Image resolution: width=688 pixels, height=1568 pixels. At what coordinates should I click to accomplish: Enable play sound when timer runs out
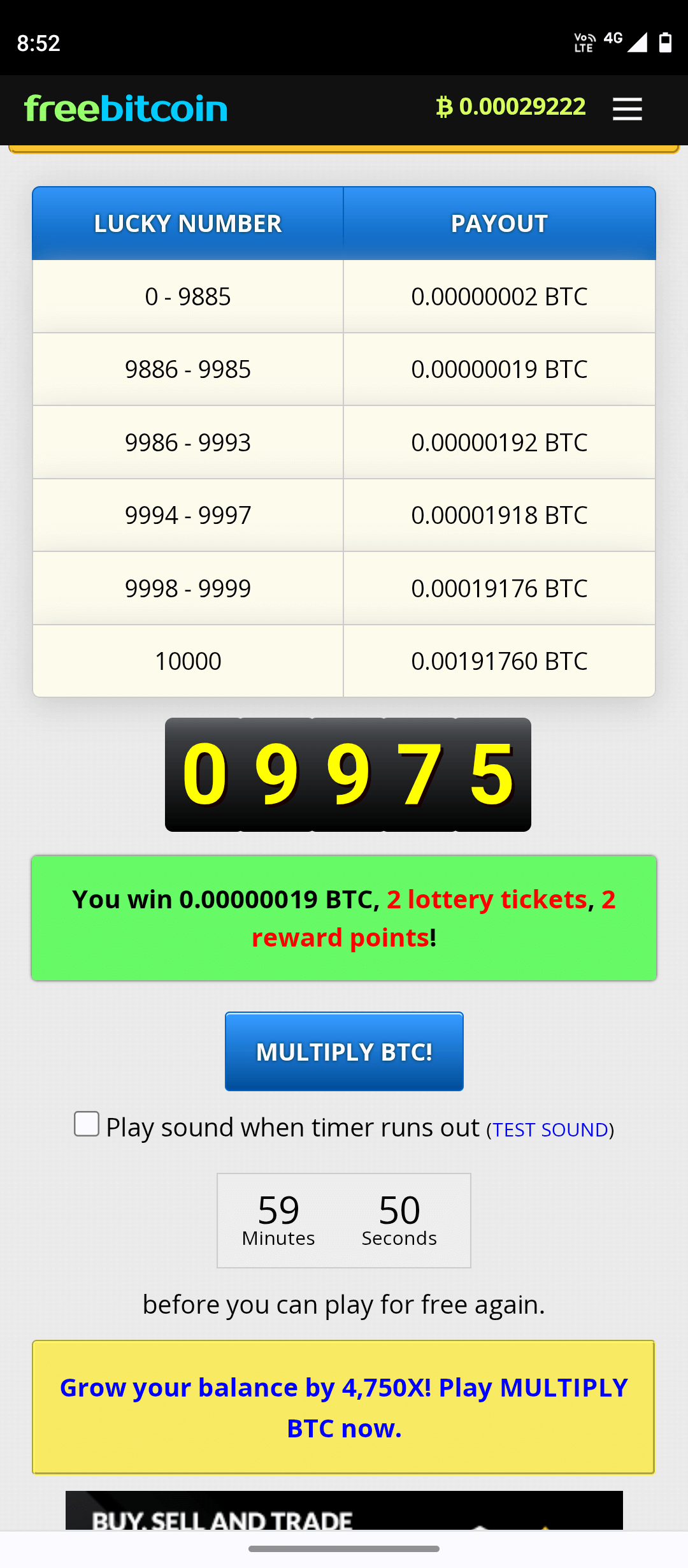pyautogui.click(x=87, y=1124)
